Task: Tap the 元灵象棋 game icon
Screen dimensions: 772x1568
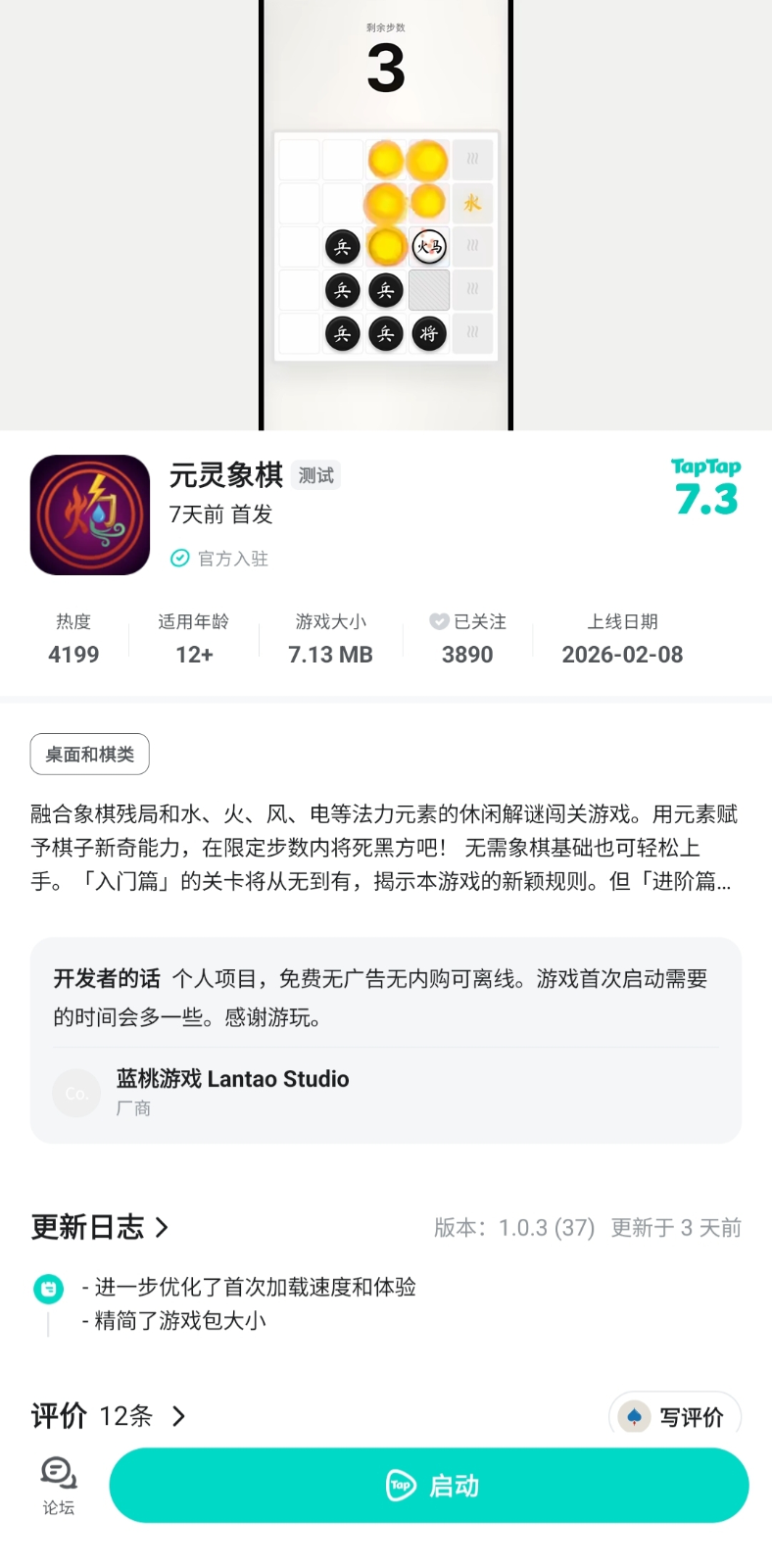Action: click(x=89, y=514)
